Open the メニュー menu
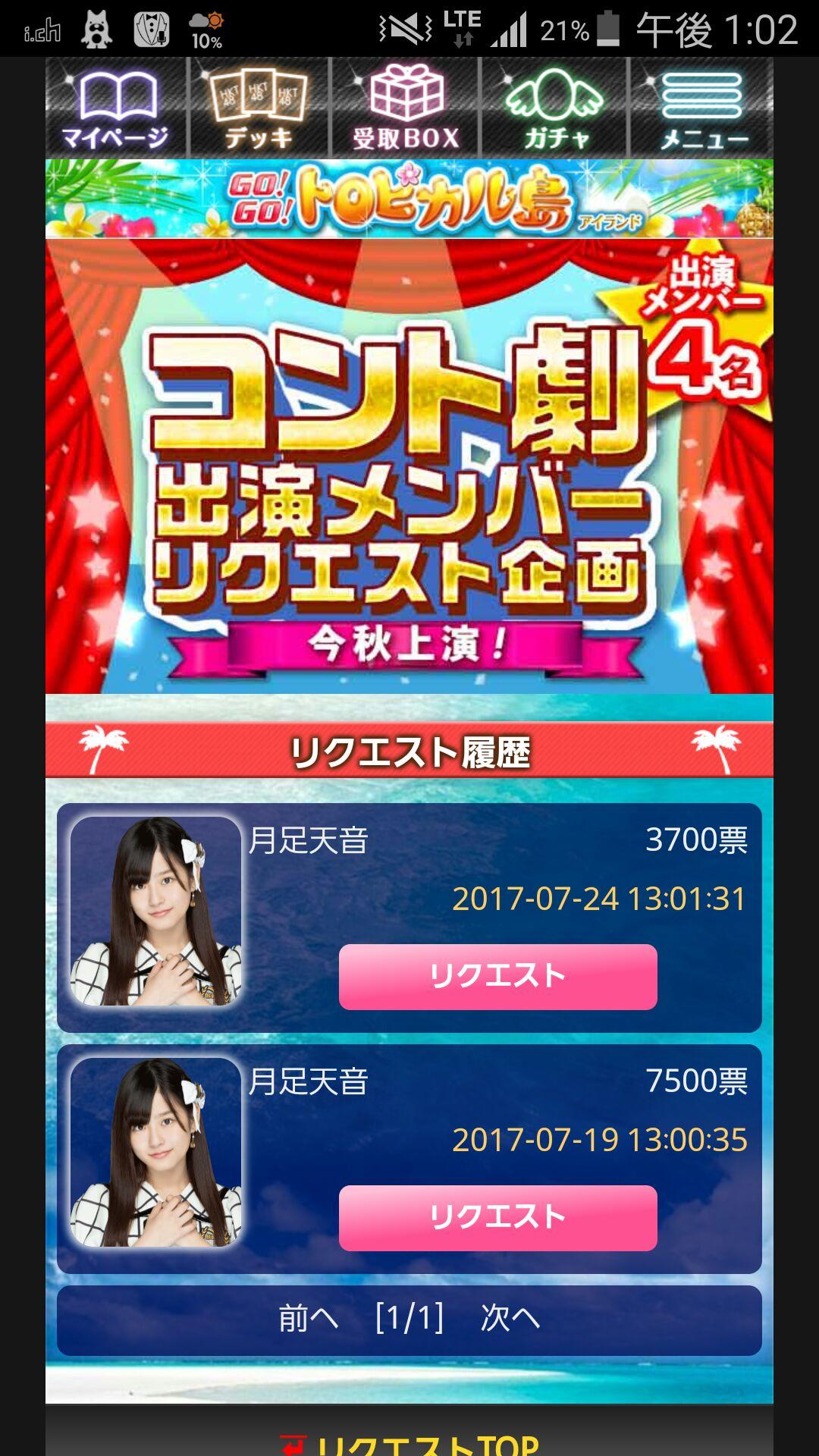 point(702,108)
